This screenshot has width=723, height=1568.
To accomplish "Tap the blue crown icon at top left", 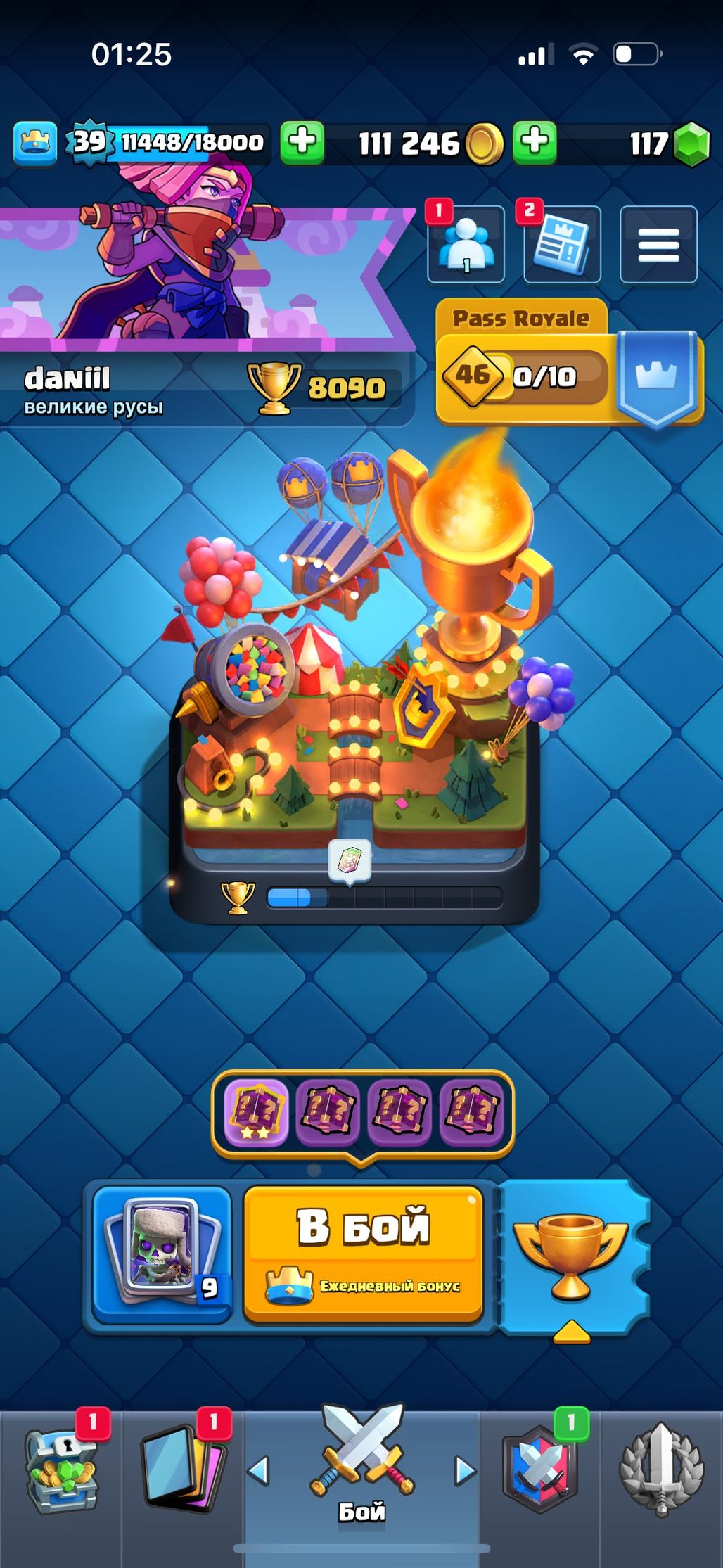I will [35, 143].
